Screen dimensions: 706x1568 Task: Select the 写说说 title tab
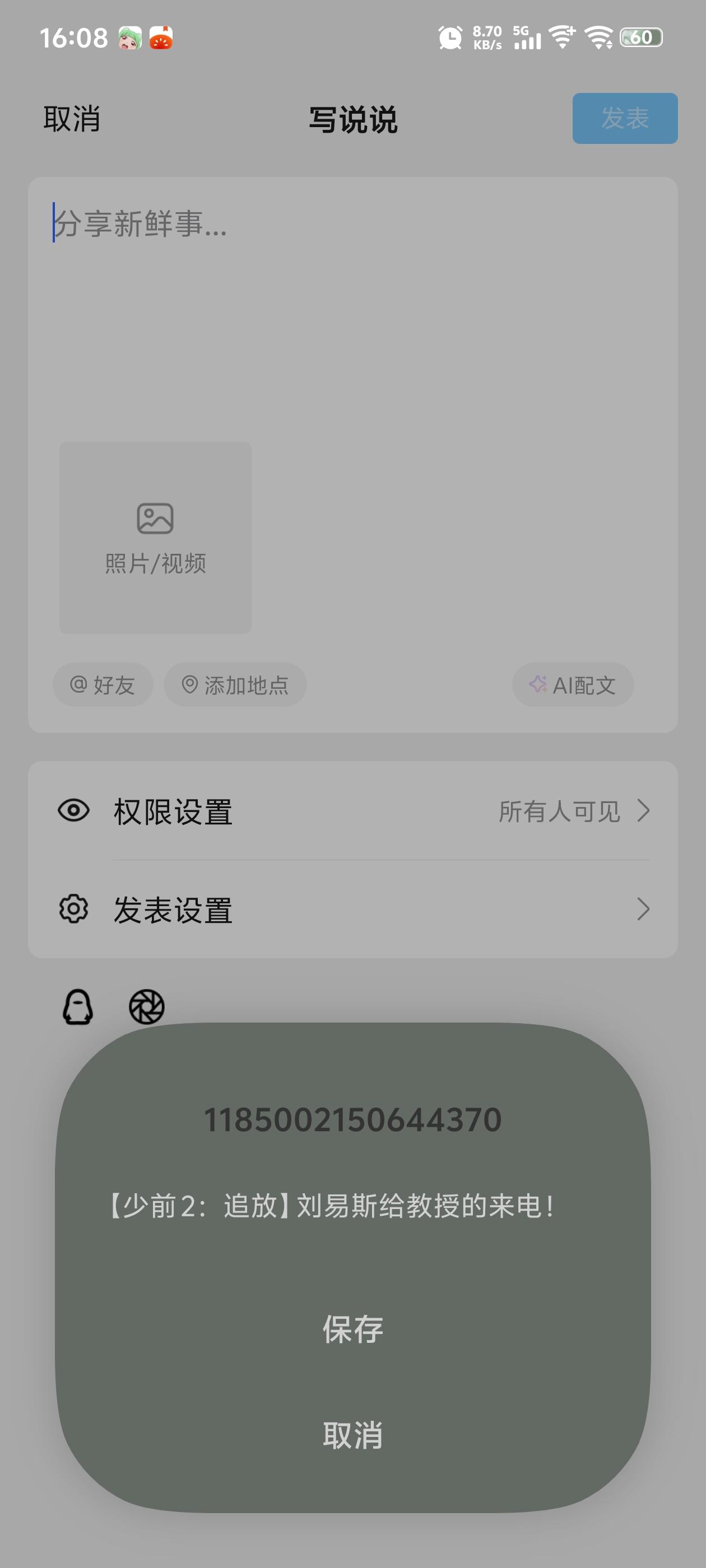tap(352, 119)
